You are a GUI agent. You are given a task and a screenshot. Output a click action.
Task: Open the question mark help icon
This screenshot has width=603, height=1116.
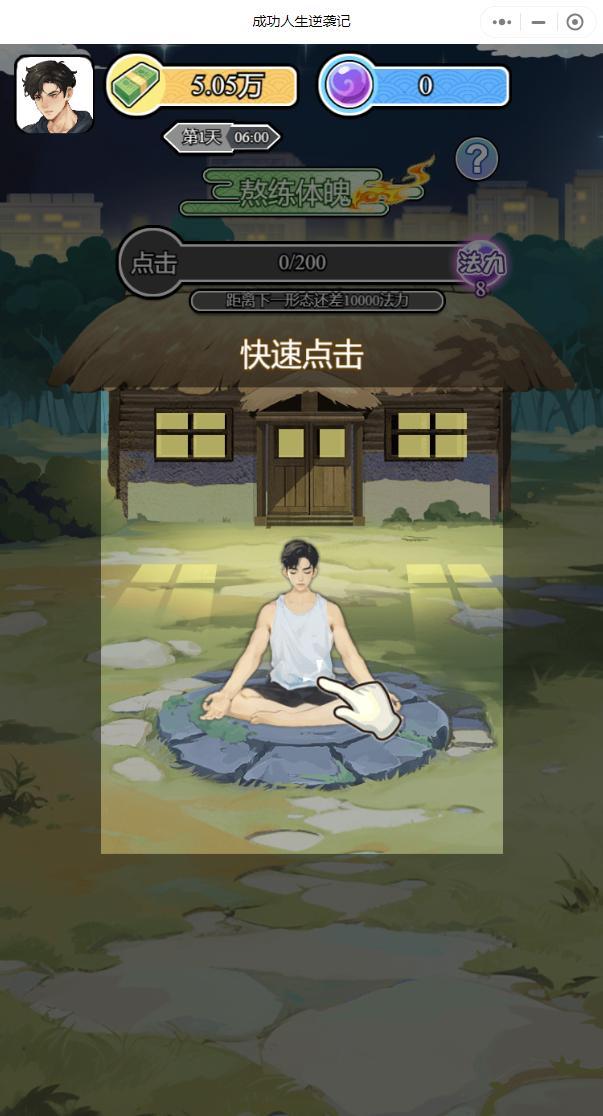point(476,159)
